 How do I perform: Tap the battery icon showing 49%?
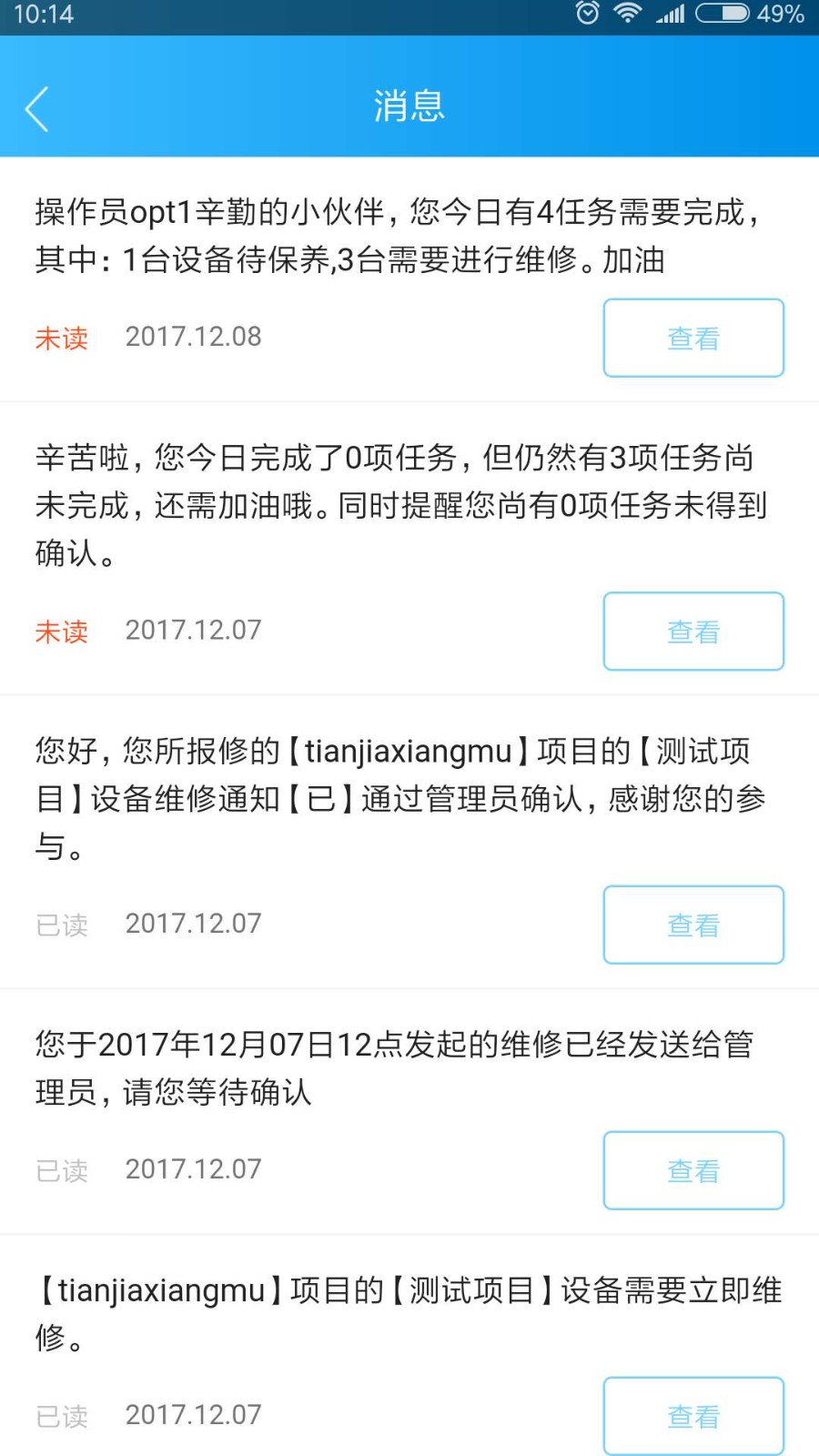722,15
